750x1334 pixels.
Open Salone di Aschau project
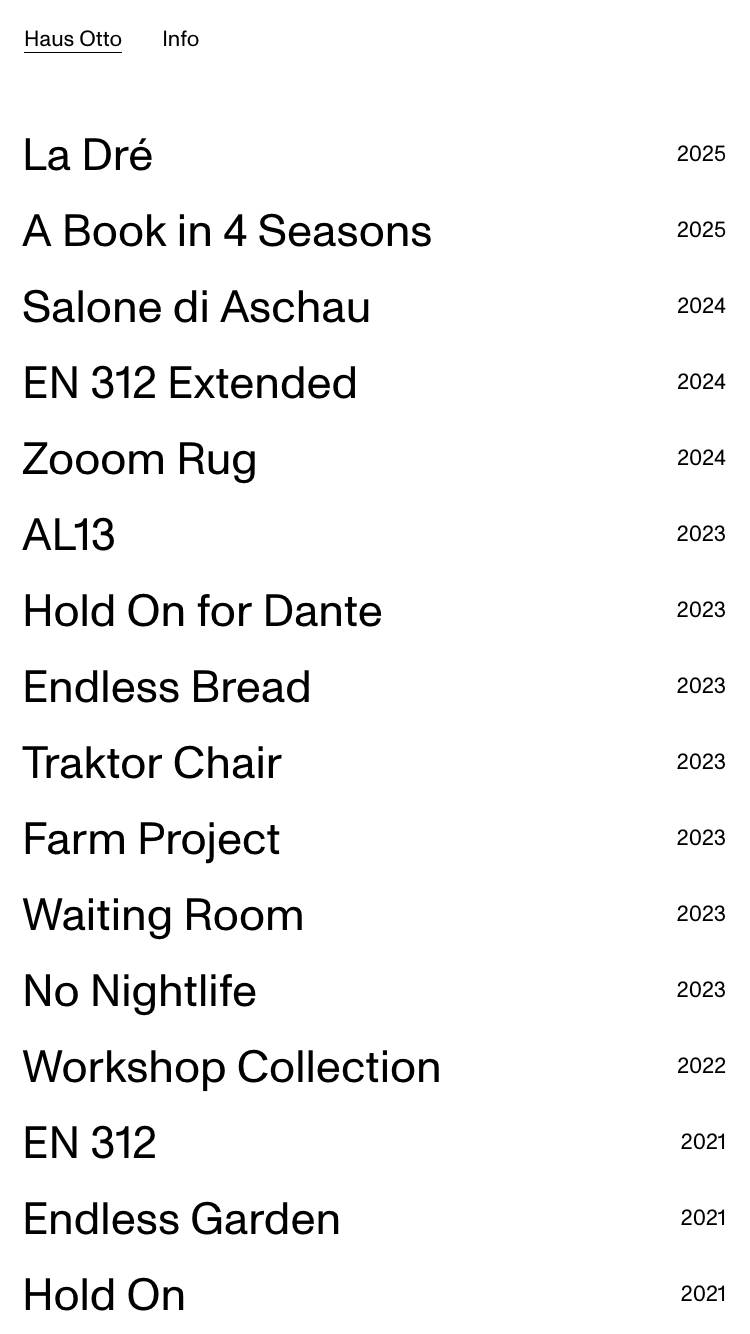(196, 307)
